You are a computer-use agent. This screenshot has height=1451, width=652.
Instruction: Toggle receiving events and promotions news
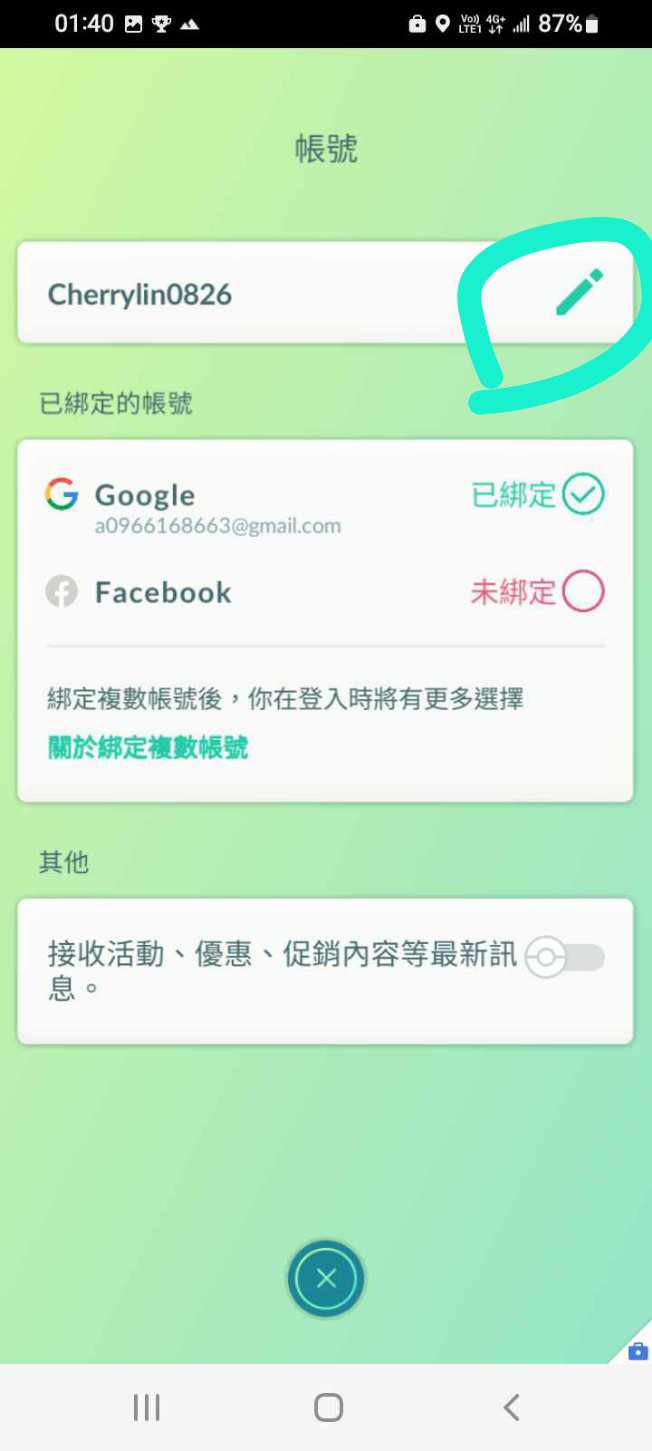[x=566, y=957]
